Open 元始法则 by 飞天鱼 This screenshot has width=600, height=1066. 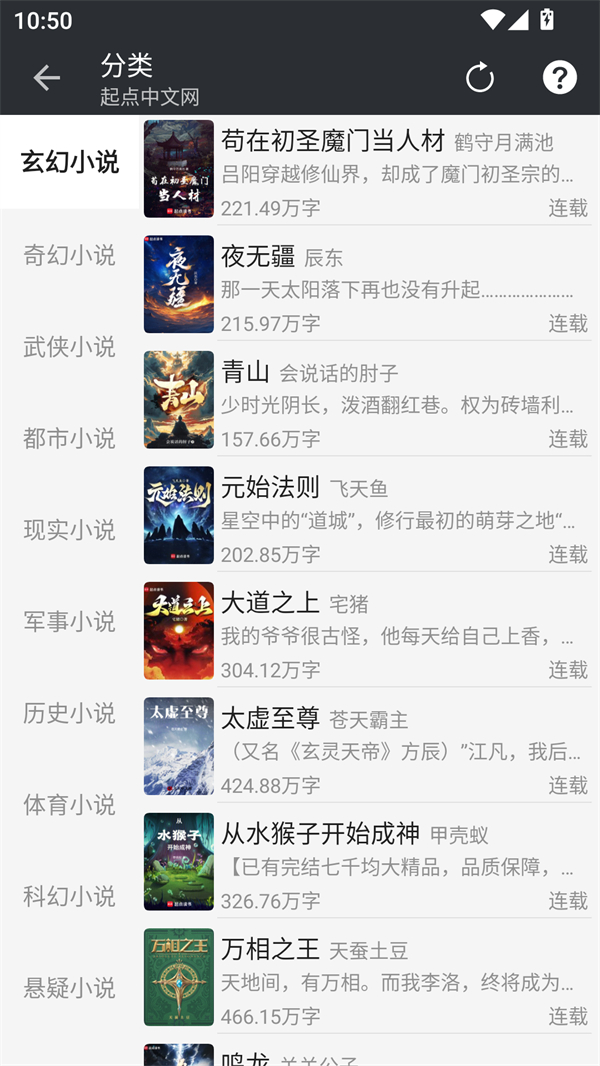[368, 516]
